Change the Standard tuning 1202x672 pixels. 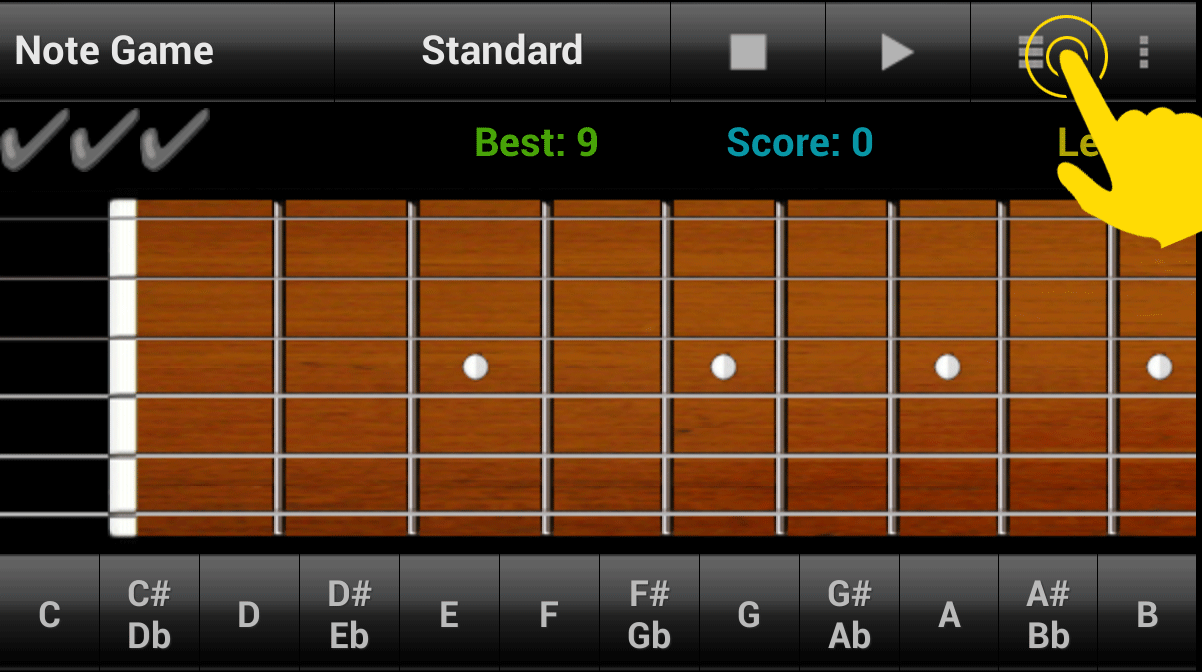pos(501,51)
